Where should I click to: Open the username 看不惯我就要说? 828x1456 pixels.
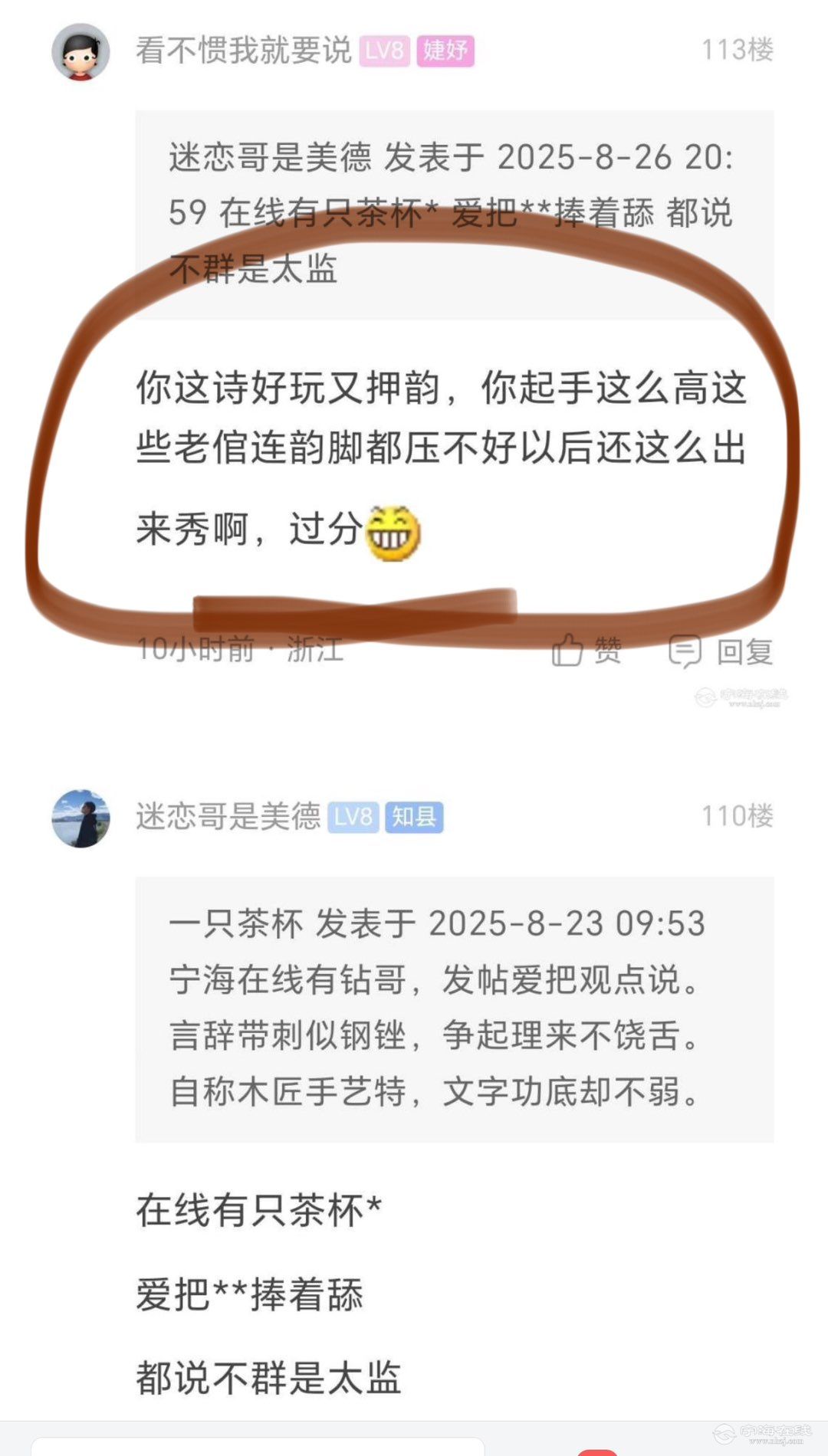(x=243, y=51)
